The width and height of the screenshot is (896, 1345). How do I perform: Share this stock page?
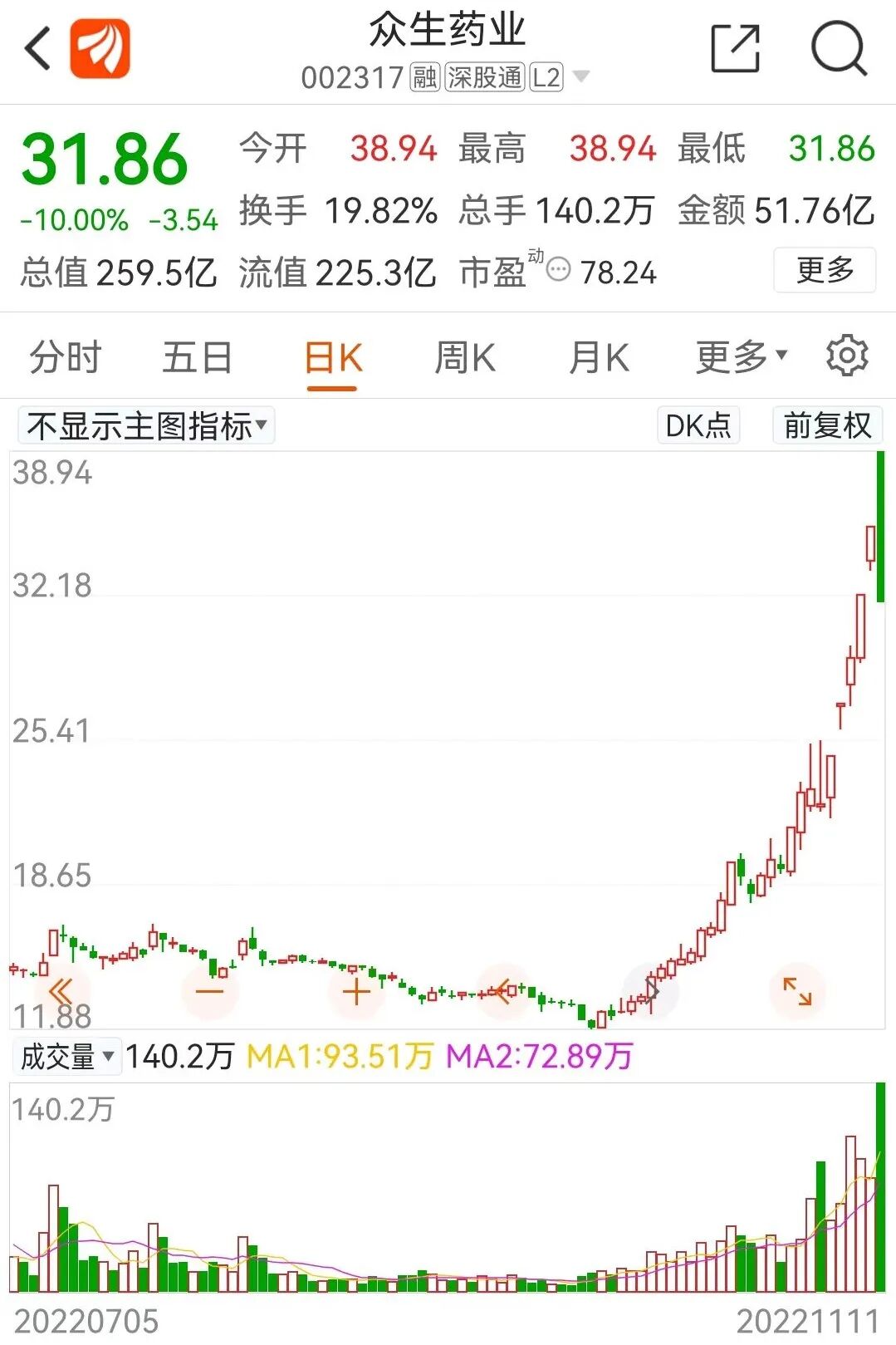[x=735, y=48]
